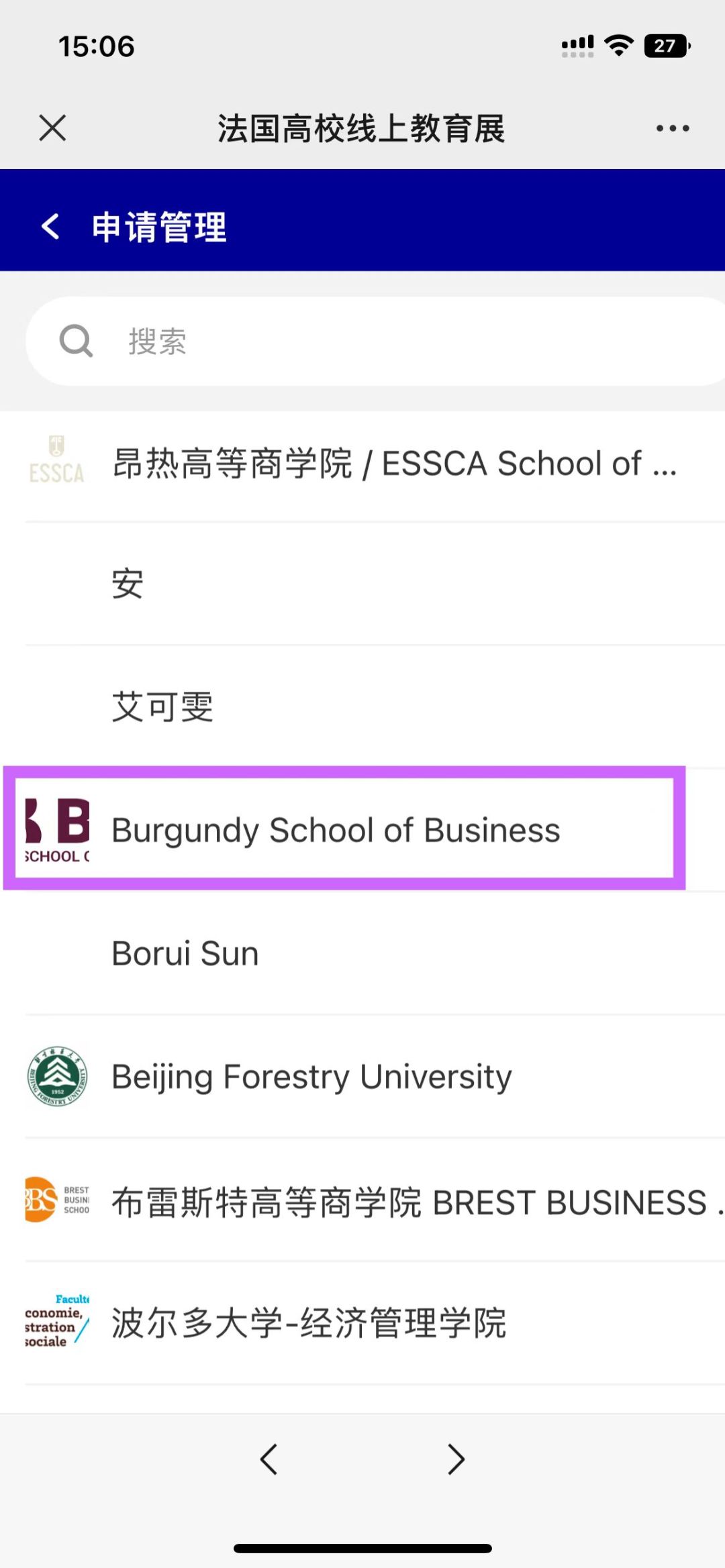Close the mini program page
The width and height of the screenshot is (725, 1568).
pos(52,127)
